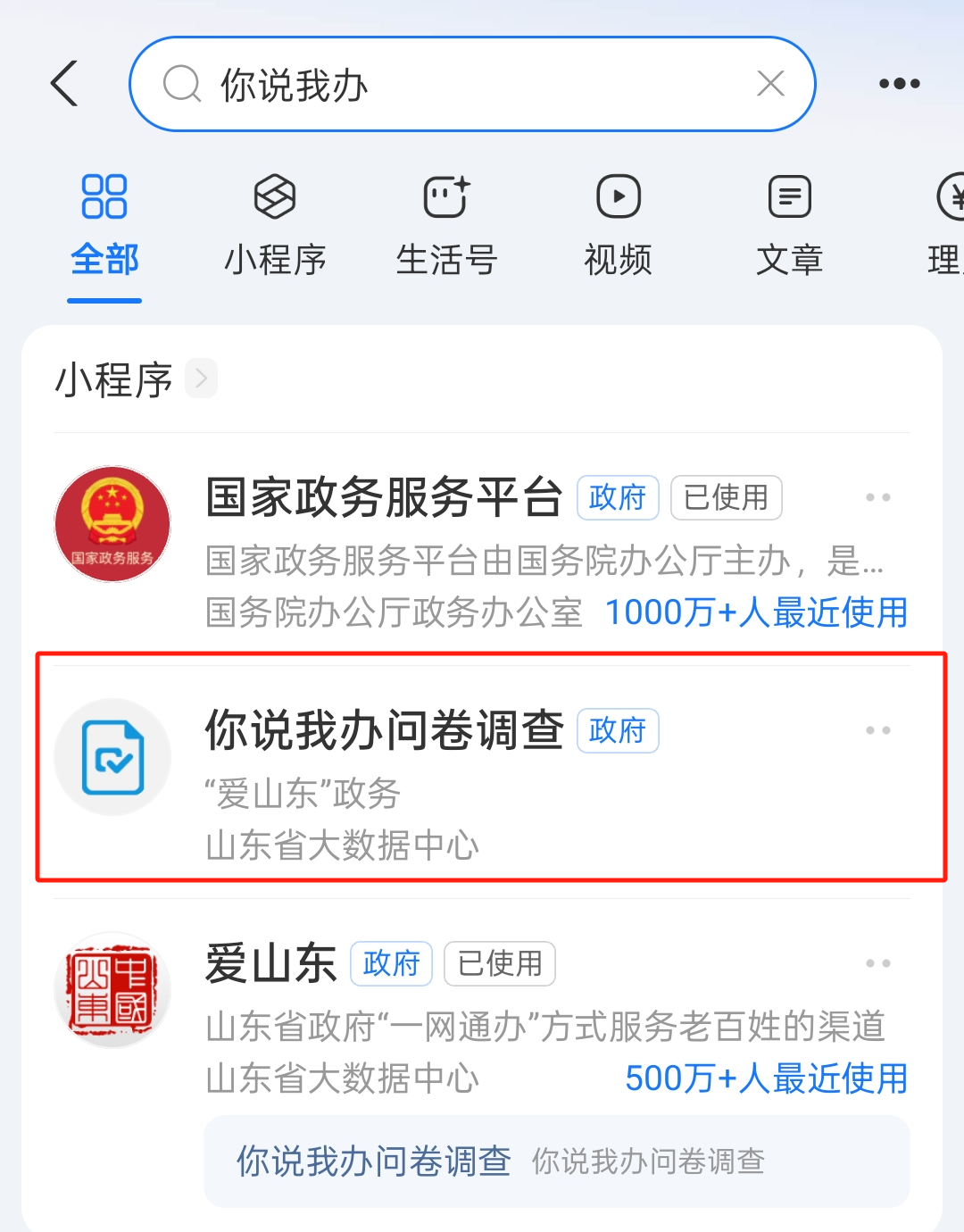The image size is (964, 1232).
Task: Tap the 你说我办 search field
Action: coord(446,85)
